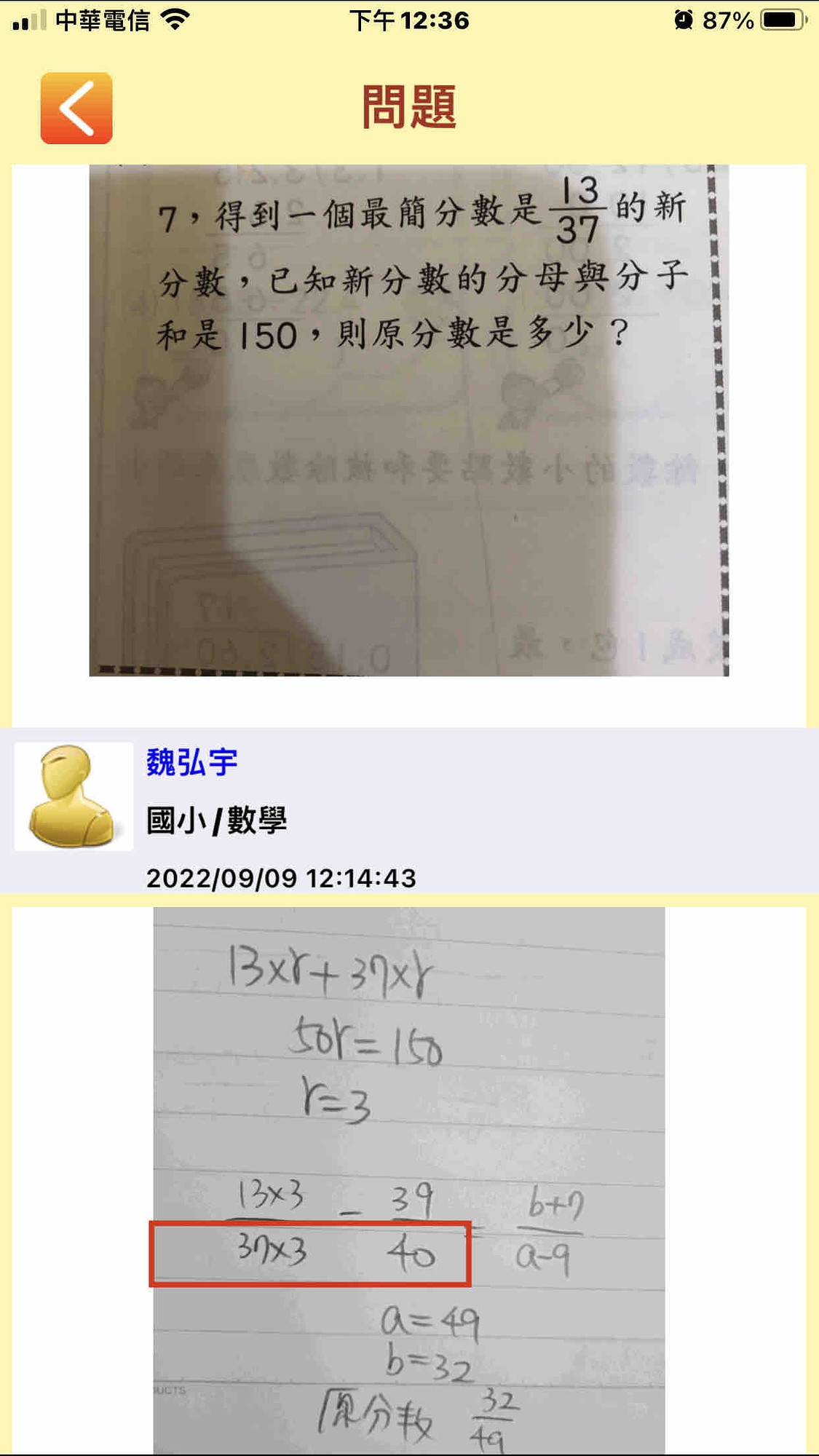
Task: Open the question photo about fraction 13/37
Action: (x=408, y=420)
